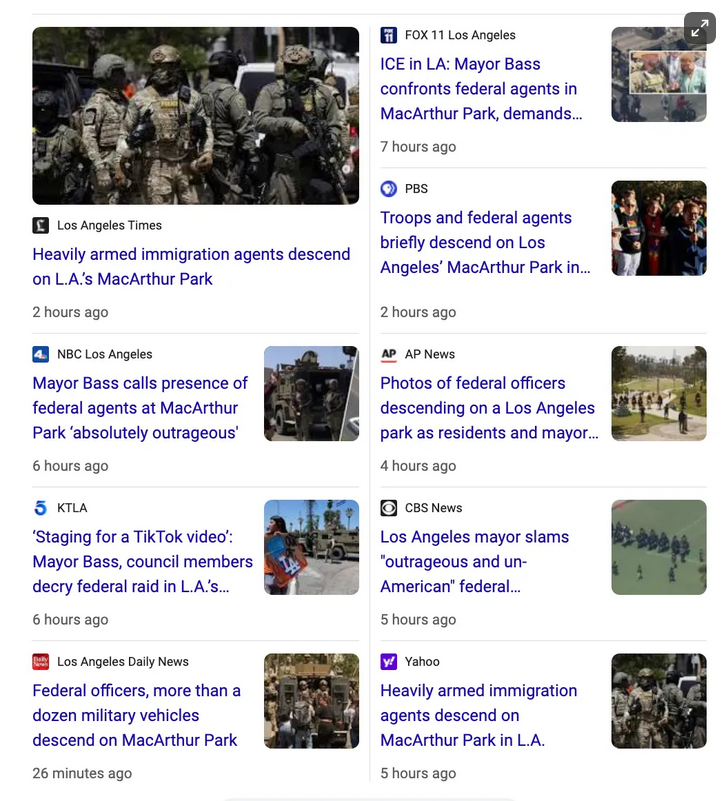Tap the PBS article thumbnail image

click(658, 228)
